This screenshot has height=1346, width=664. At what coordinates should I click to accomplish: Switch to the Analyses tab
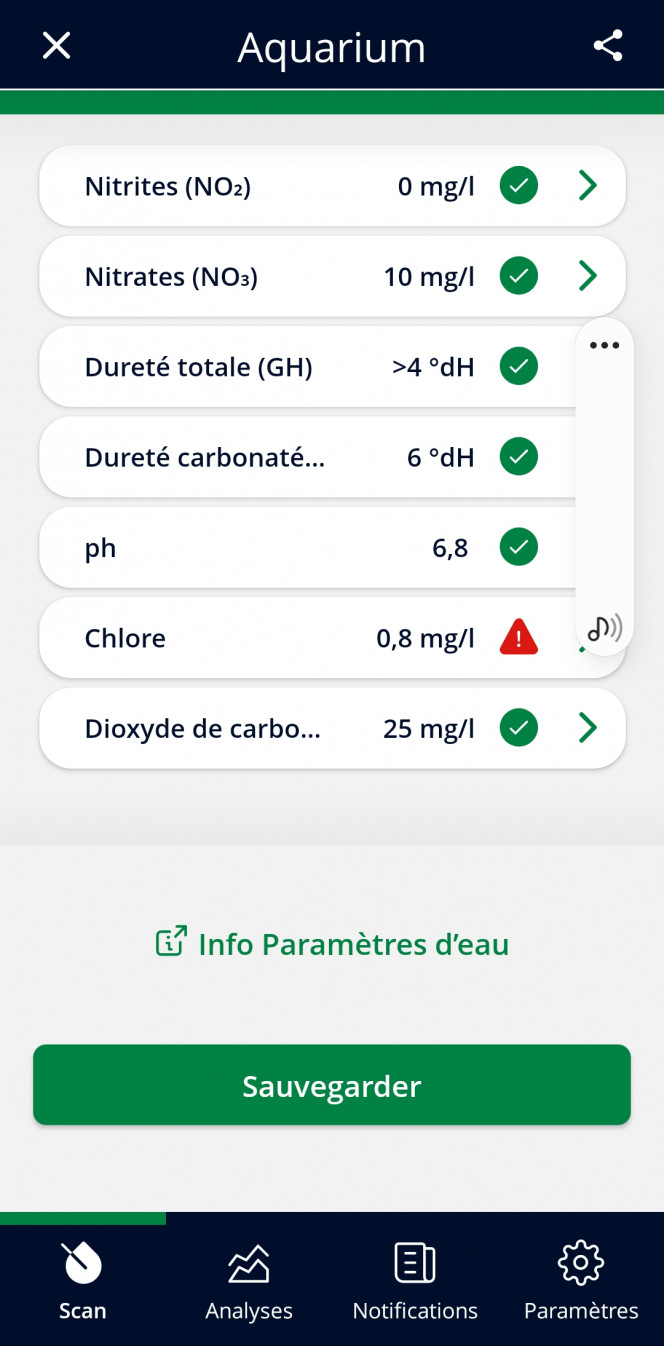click(249, 1282)
